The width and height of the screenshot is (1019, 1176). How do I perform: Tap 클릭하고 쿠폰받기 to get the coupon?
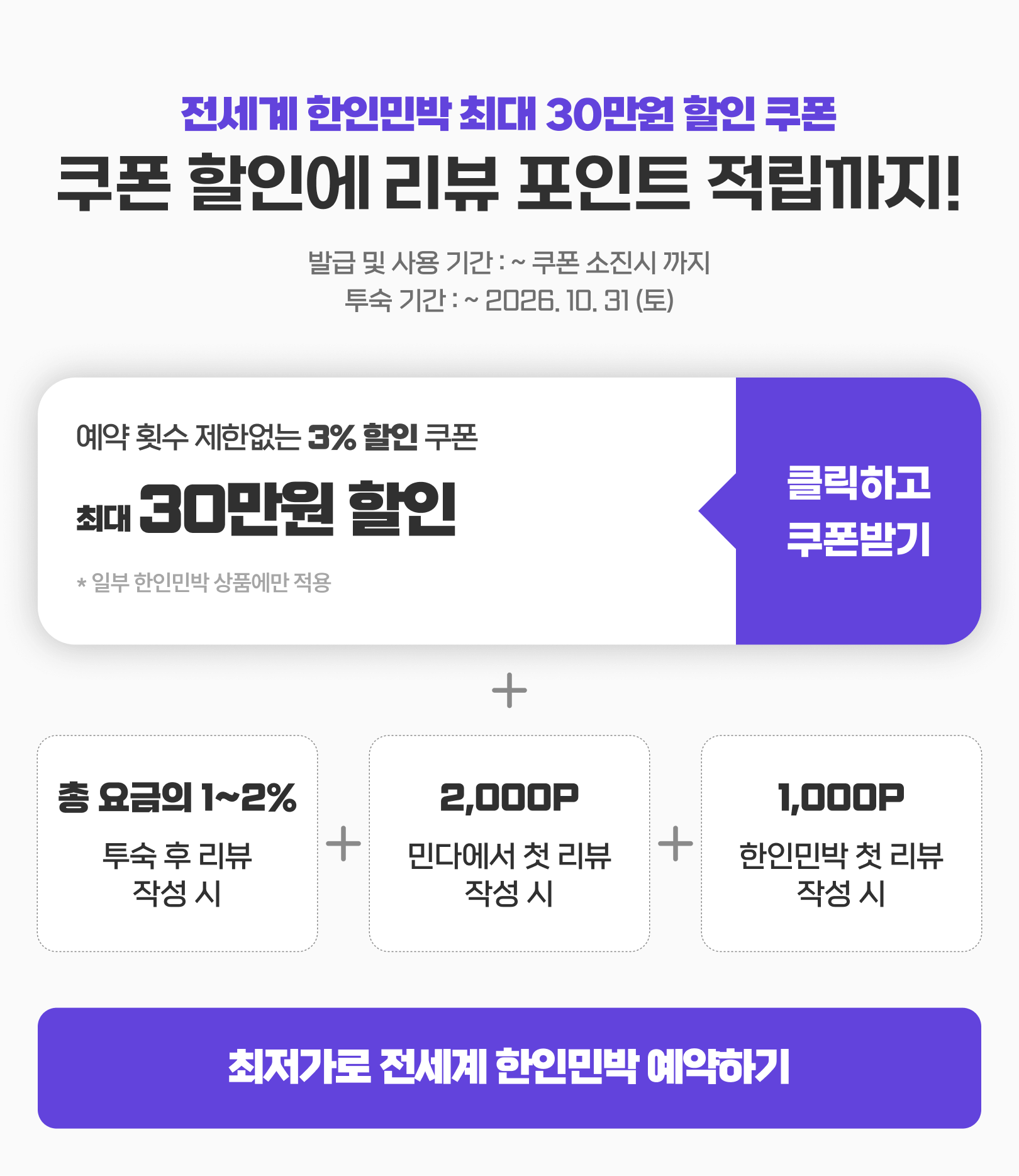(x=858, y=511)
